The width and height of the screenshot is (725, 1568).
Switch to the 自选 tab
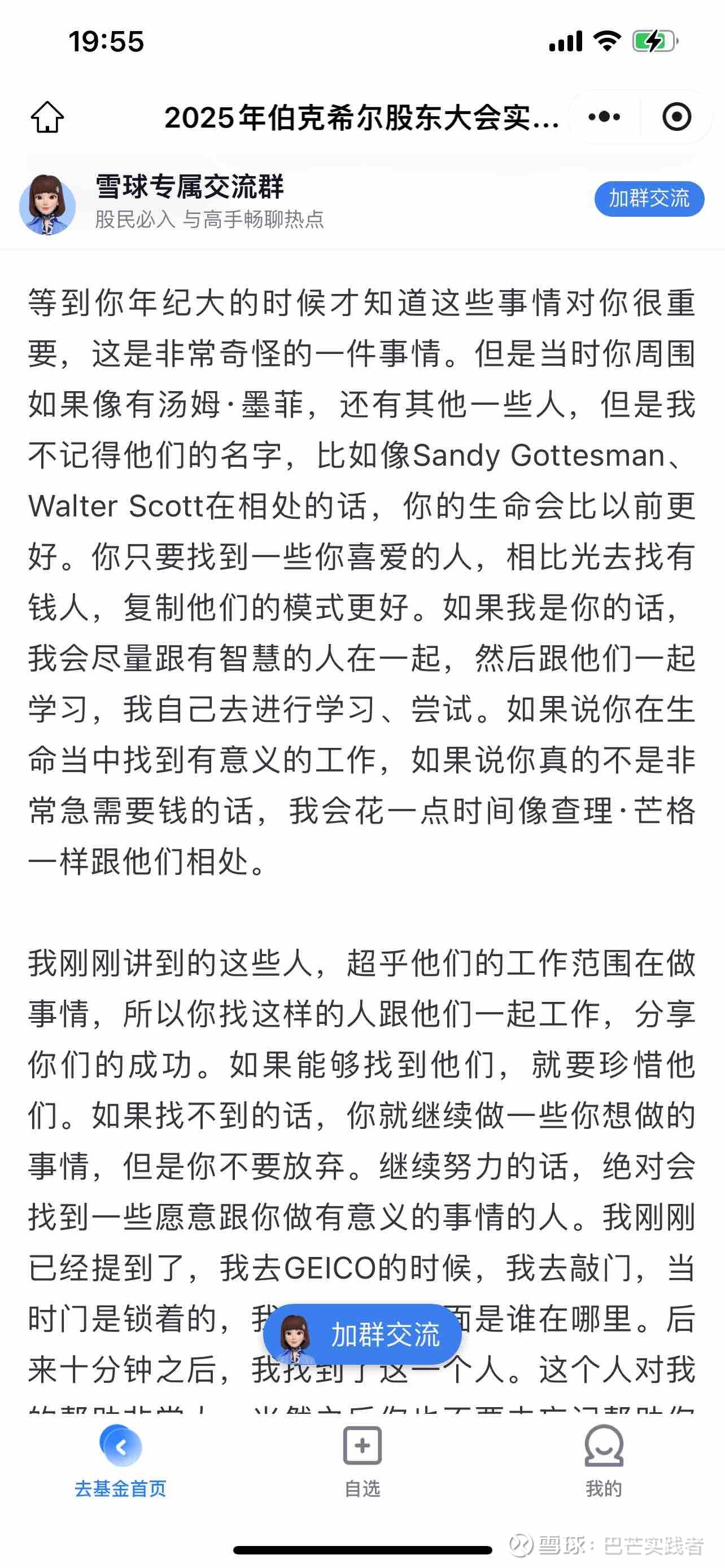coord(362,1462)
